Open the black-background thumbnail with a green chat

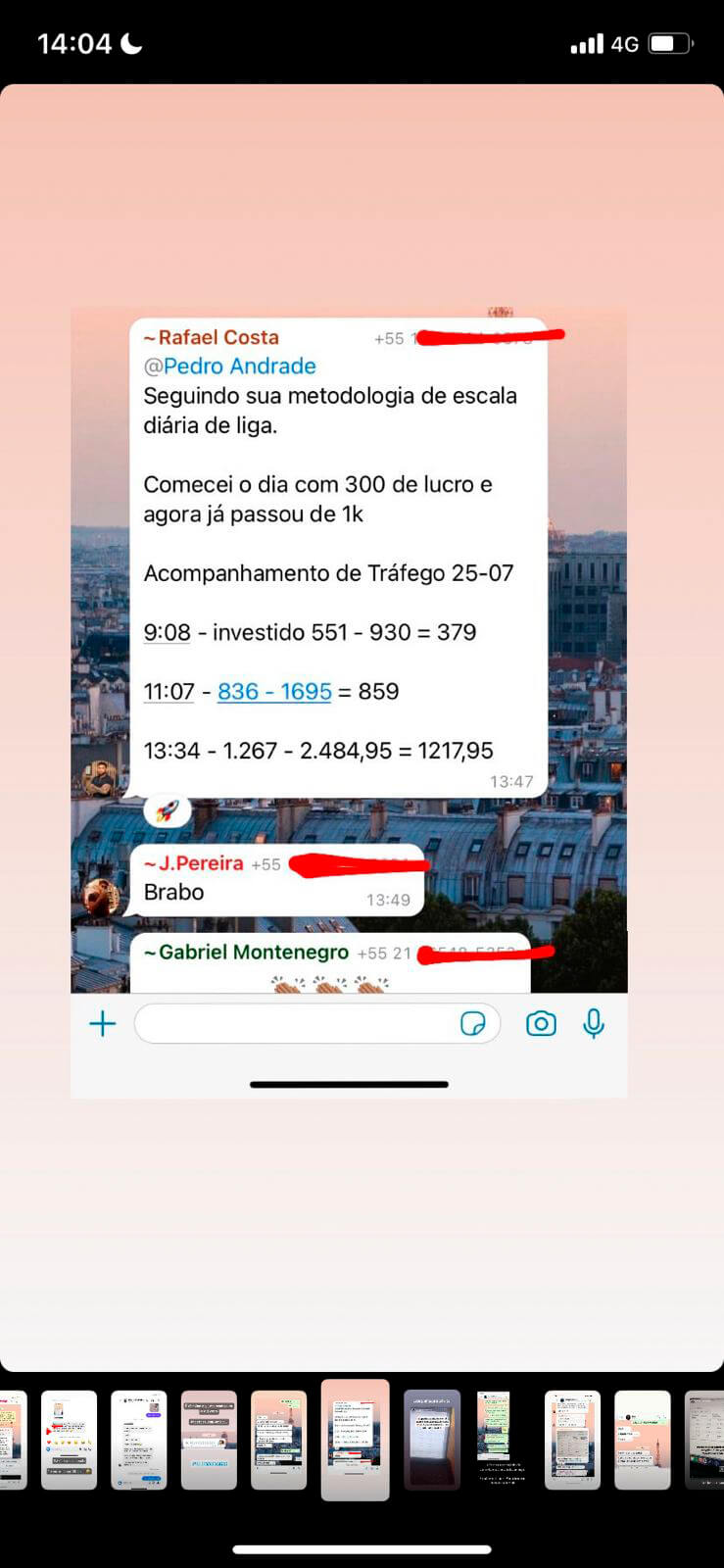(x=501, y=1439)
